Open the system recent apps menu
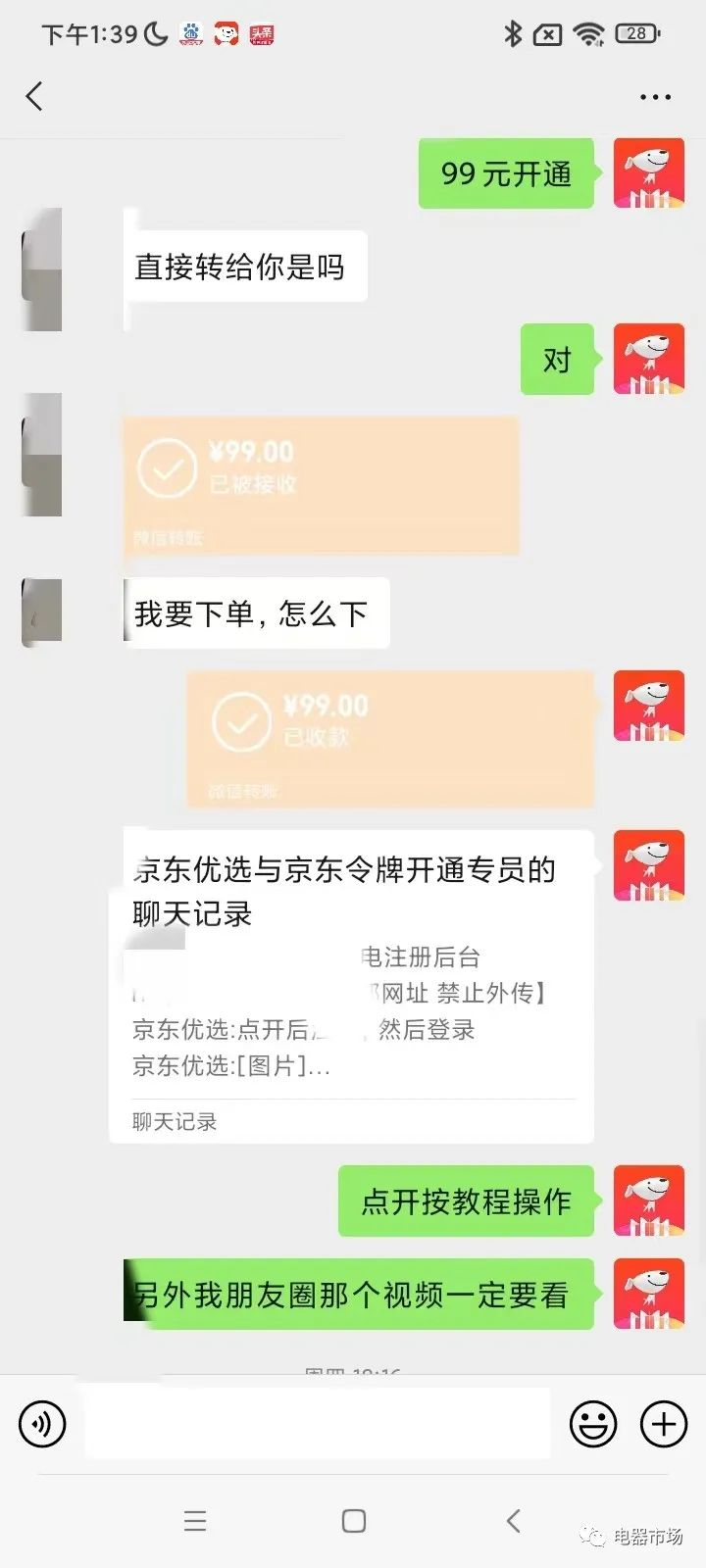Viewport: 706px width, 1568px height. click(x=195, y=1521)
